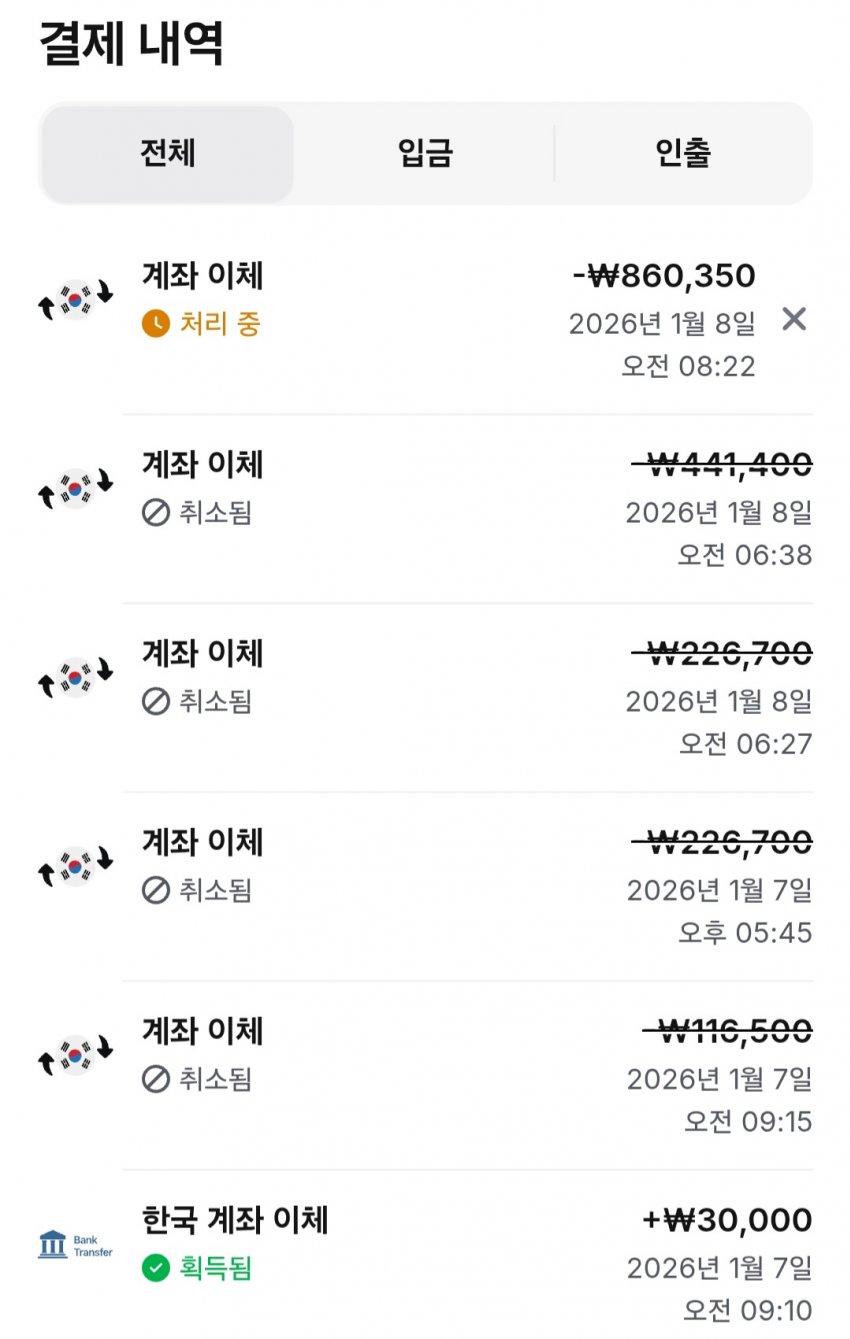This screenshot has width=850, height=1339.
Task: Cancel the pending ₩860,350 transfer
Action: click(x=793, y=320)
